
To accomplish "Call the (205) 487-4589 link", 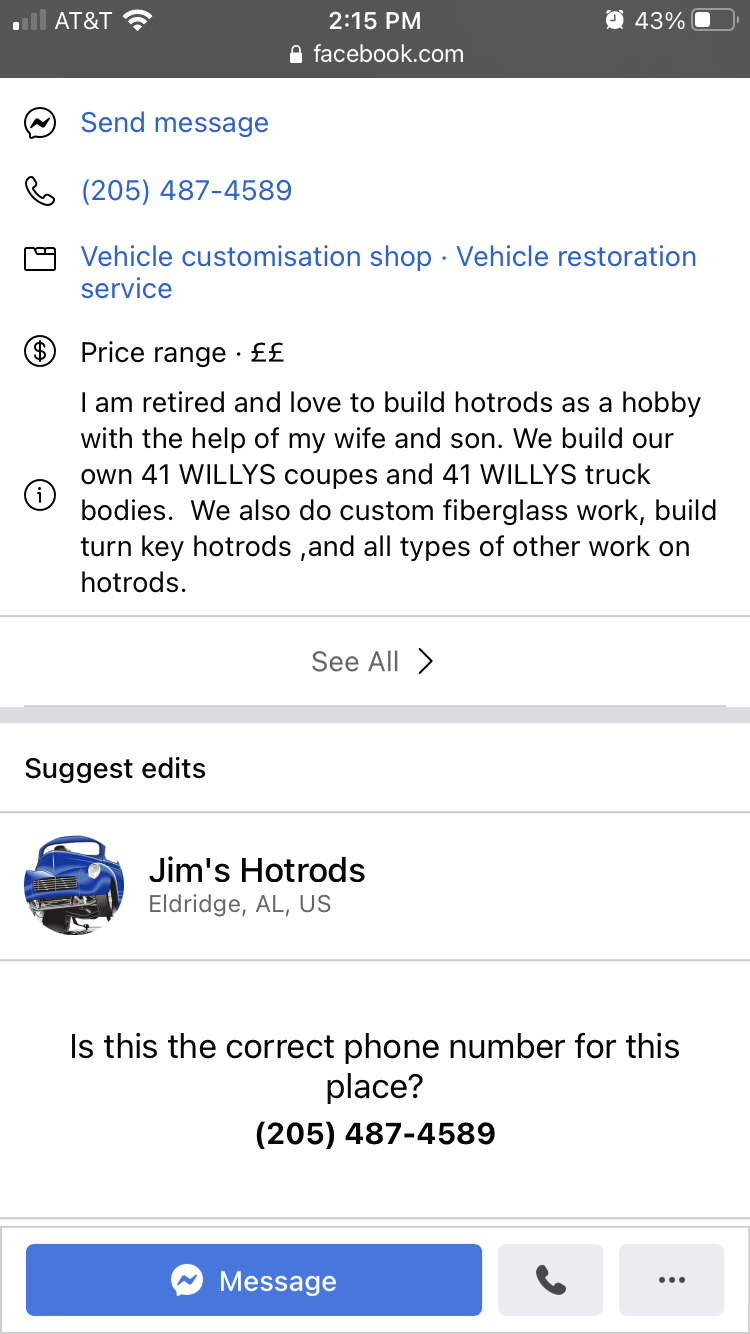I will tap(186, 191).
